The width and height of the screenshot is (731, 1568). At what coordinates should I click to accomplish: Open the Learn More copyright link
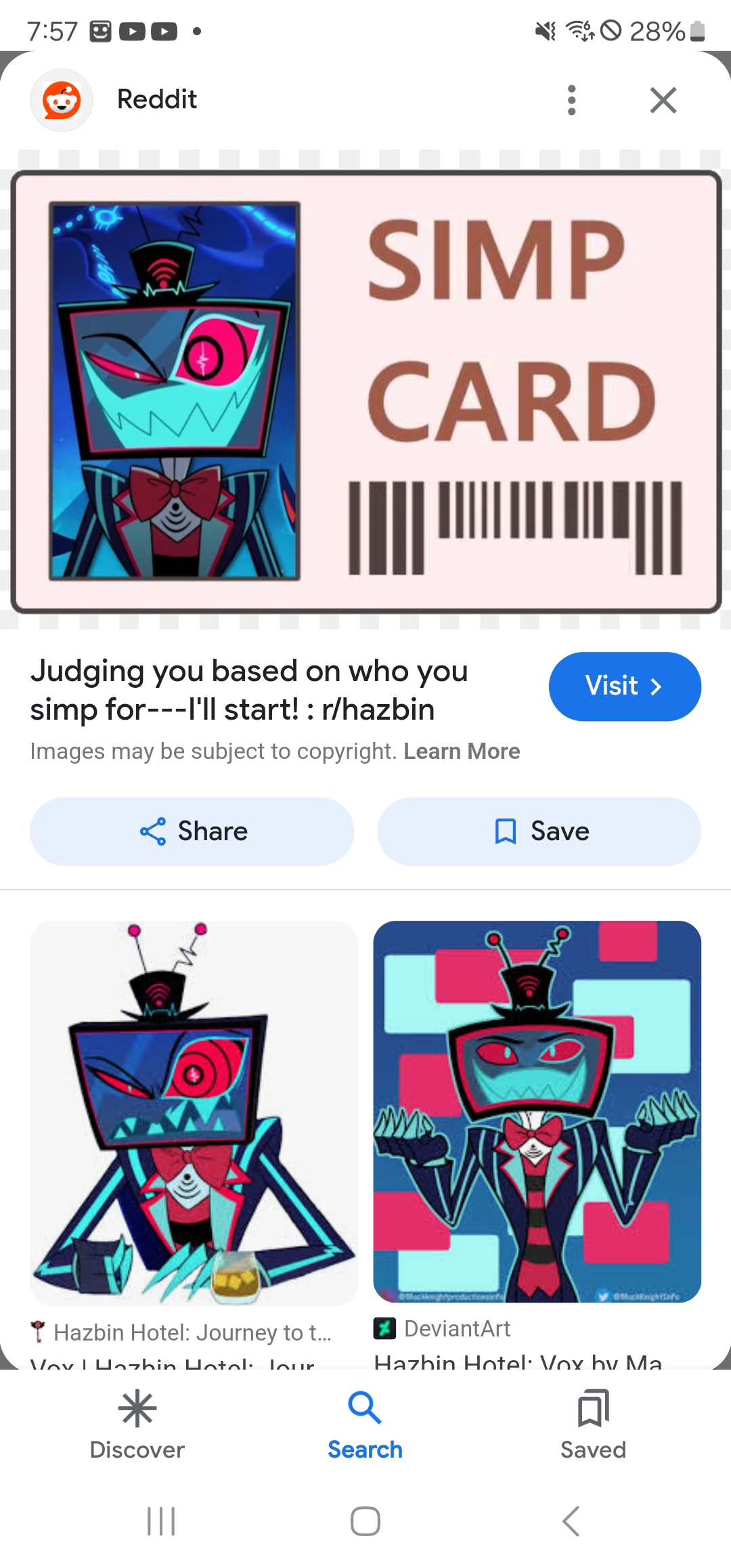[x=462, y=752]
